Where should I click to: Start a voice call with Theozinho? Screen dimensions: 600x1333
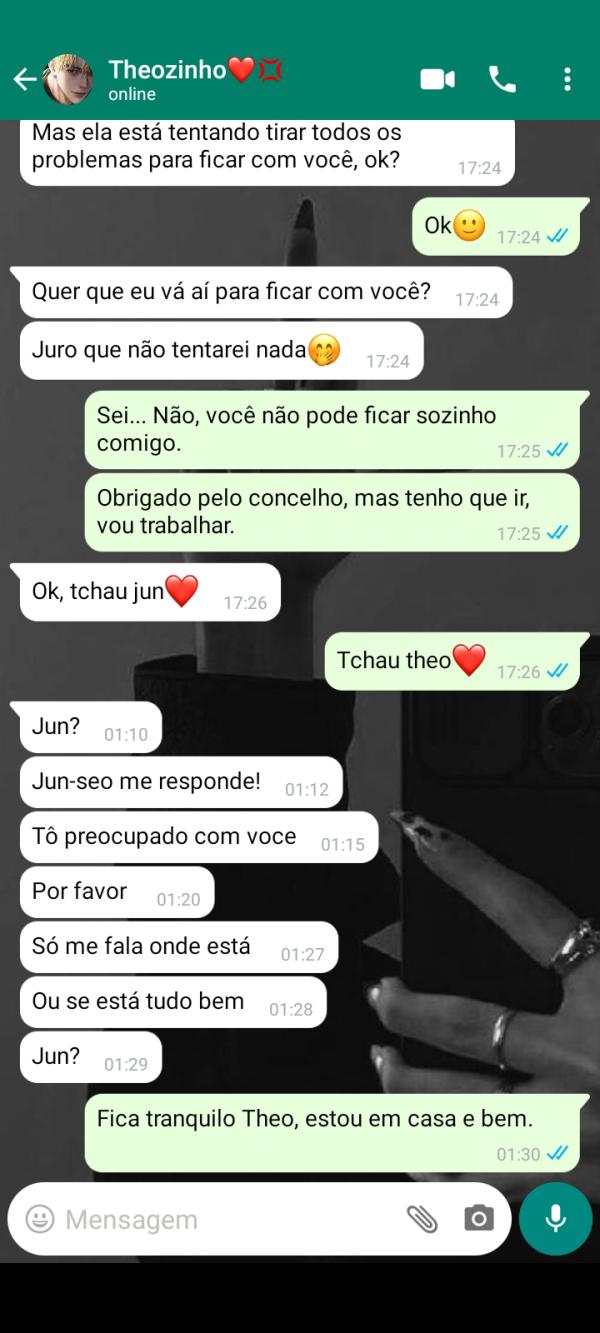click(x=502, y=80)
